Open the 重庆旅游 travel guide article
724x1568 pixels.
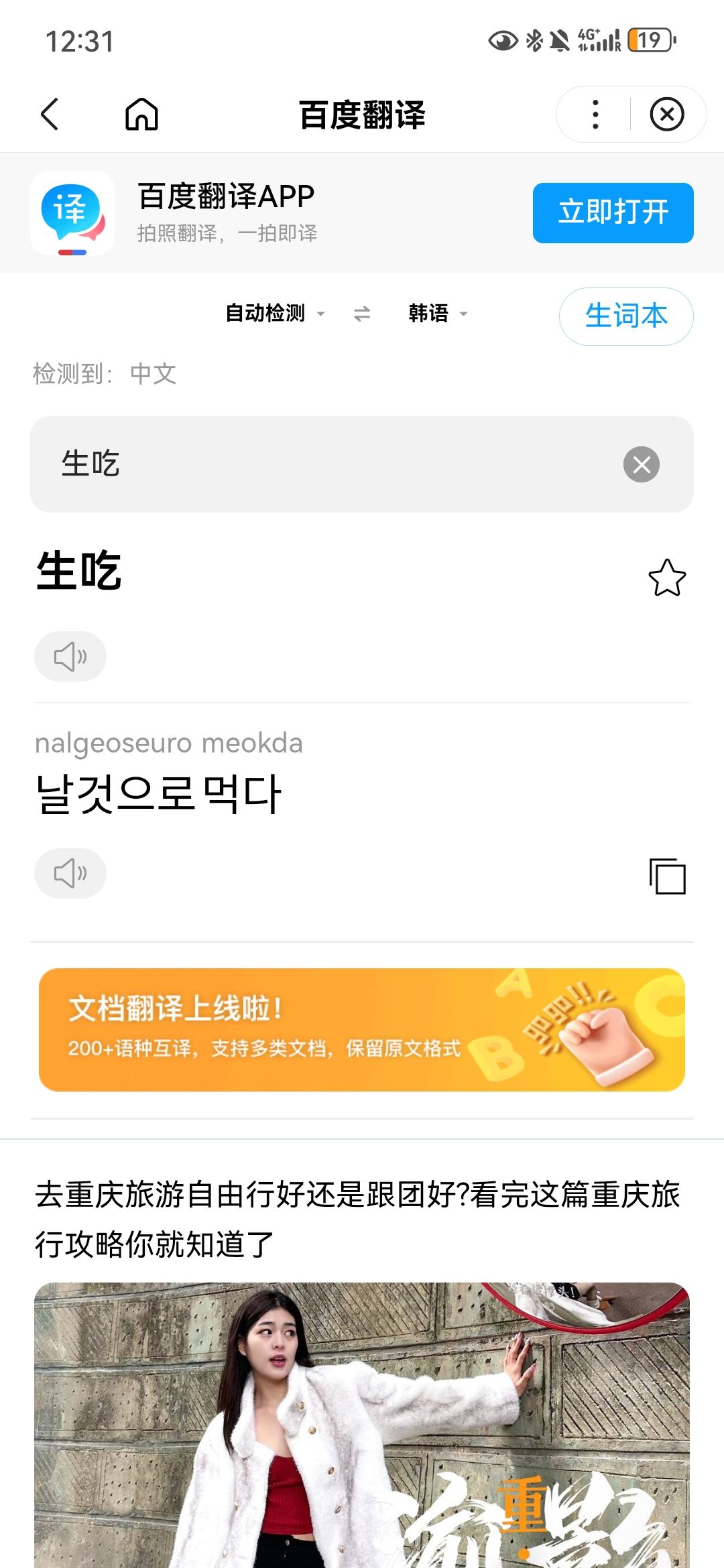pos(359,1220)
